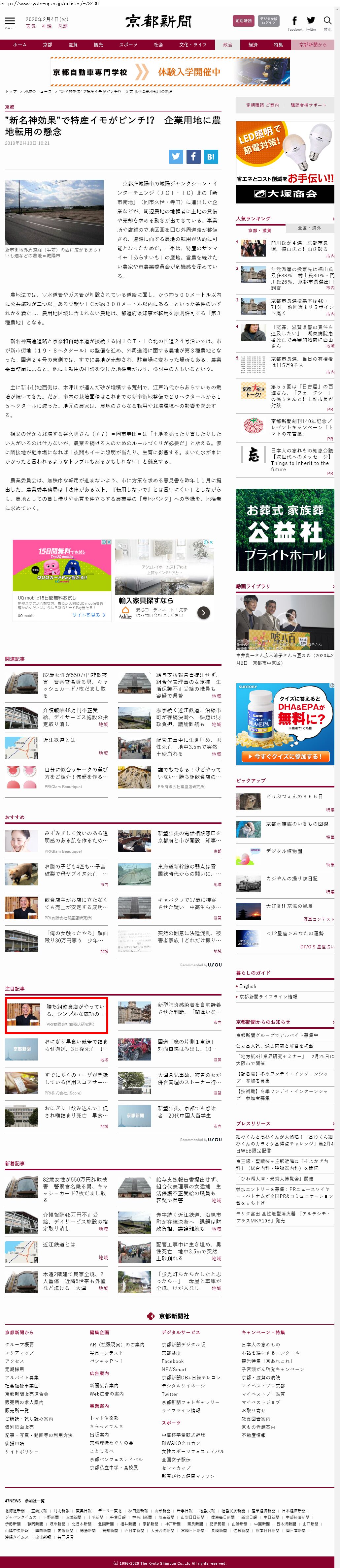Tap the 定期購読 subscribe button
This screenshot has height=1568, width=340.
point(244,21)
